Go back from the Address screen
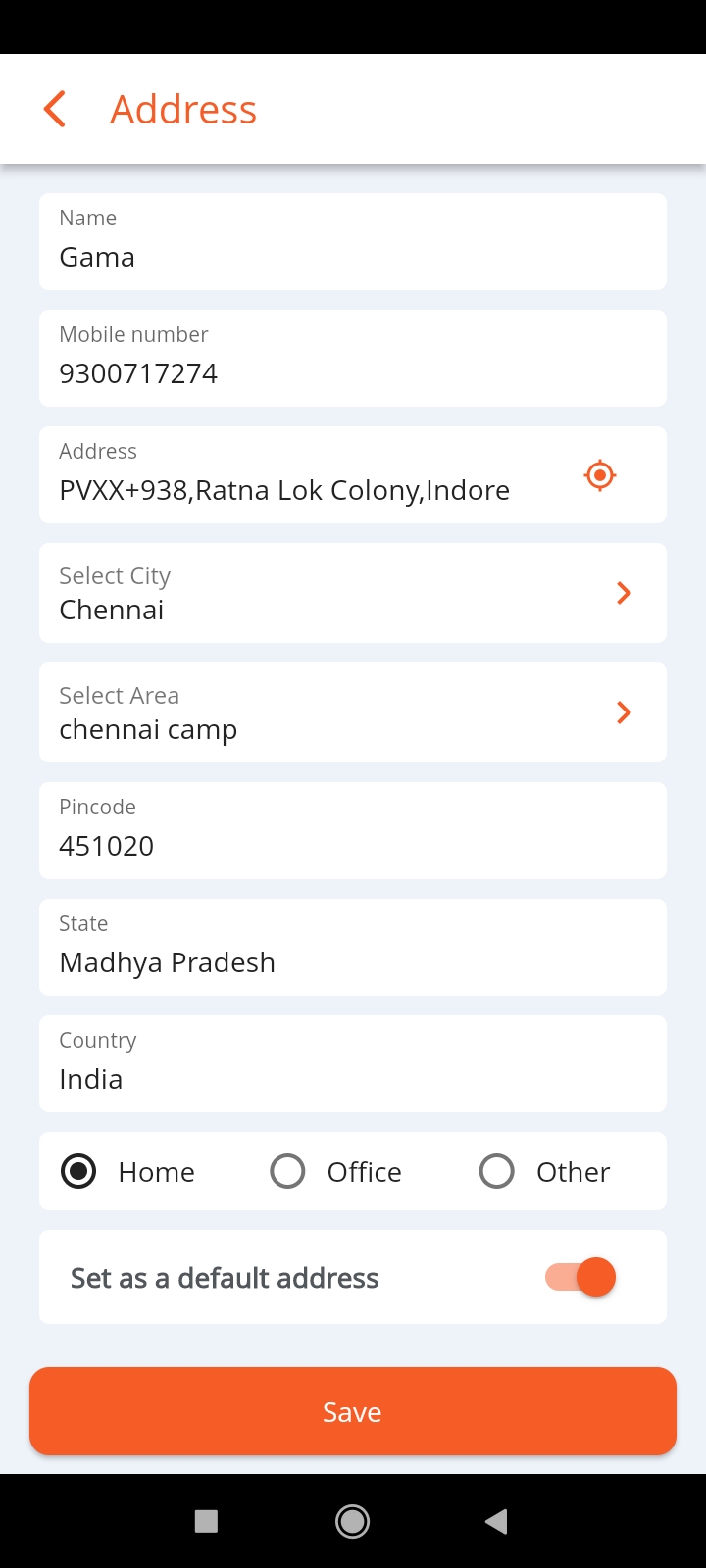706x1568 pixels. click(x=55, y=109)
